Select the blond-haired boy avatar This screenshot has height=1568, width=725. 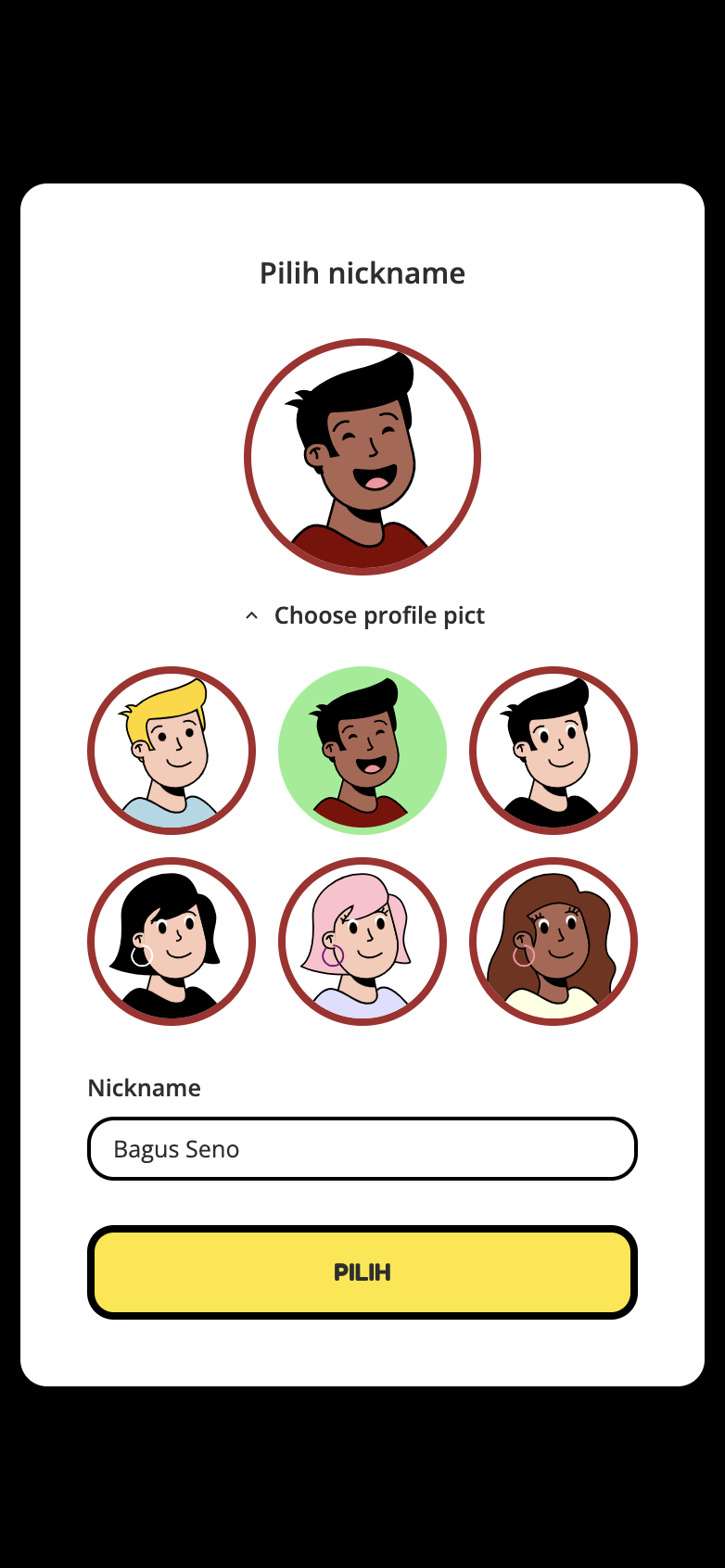pyautogui.click(x=172, y=750)
